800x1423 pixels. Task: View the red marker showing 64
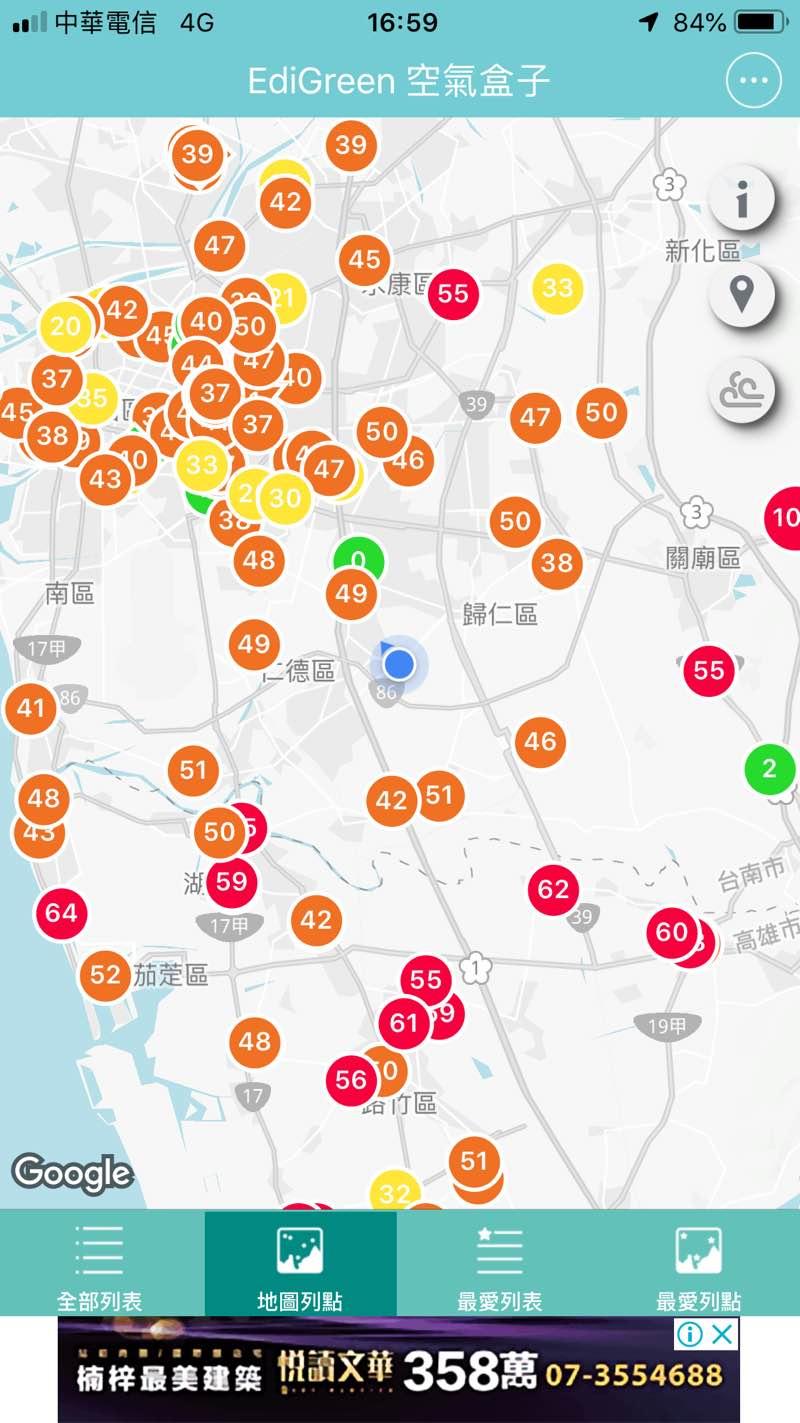[x=61, y=913]
